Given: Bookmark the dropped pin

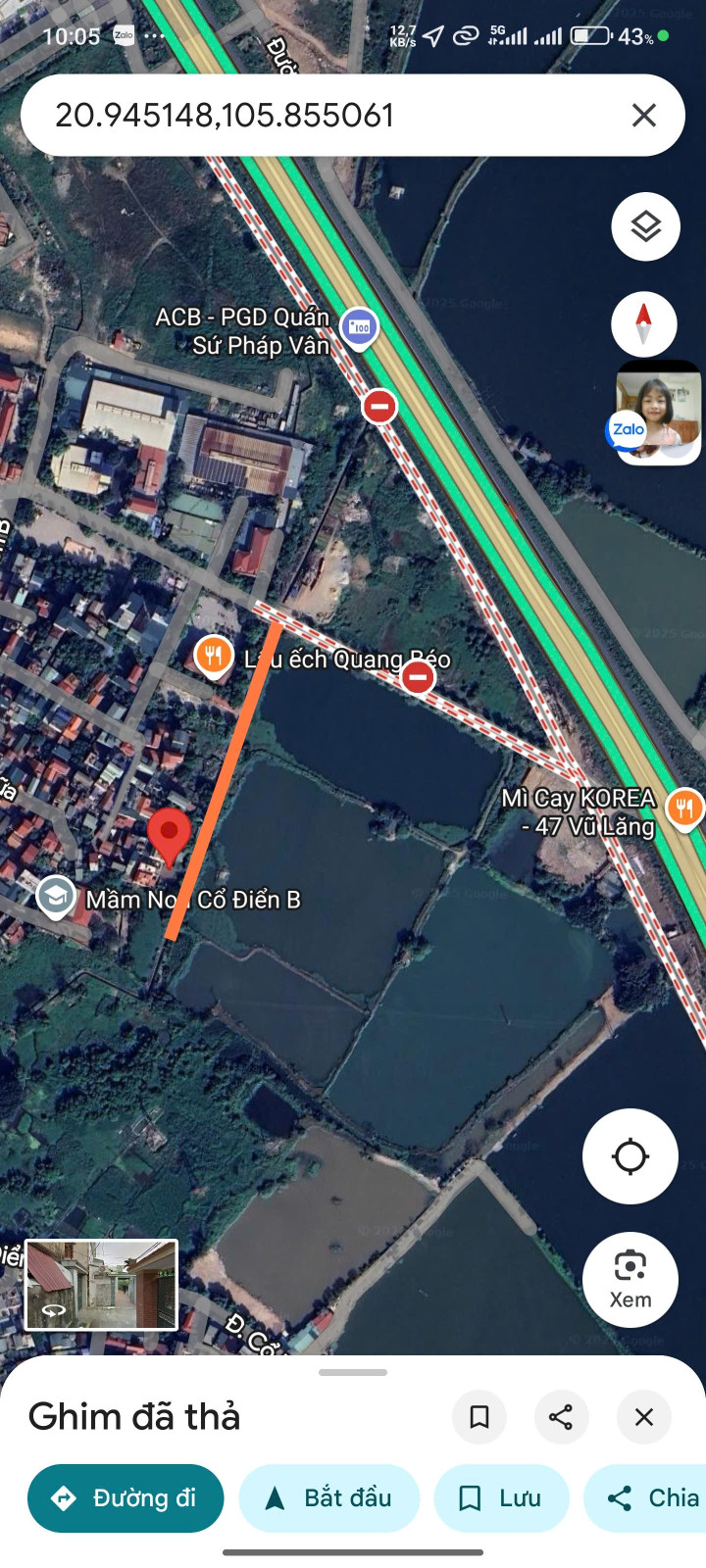Looking at the screenshot, I should coord(479,1416).
